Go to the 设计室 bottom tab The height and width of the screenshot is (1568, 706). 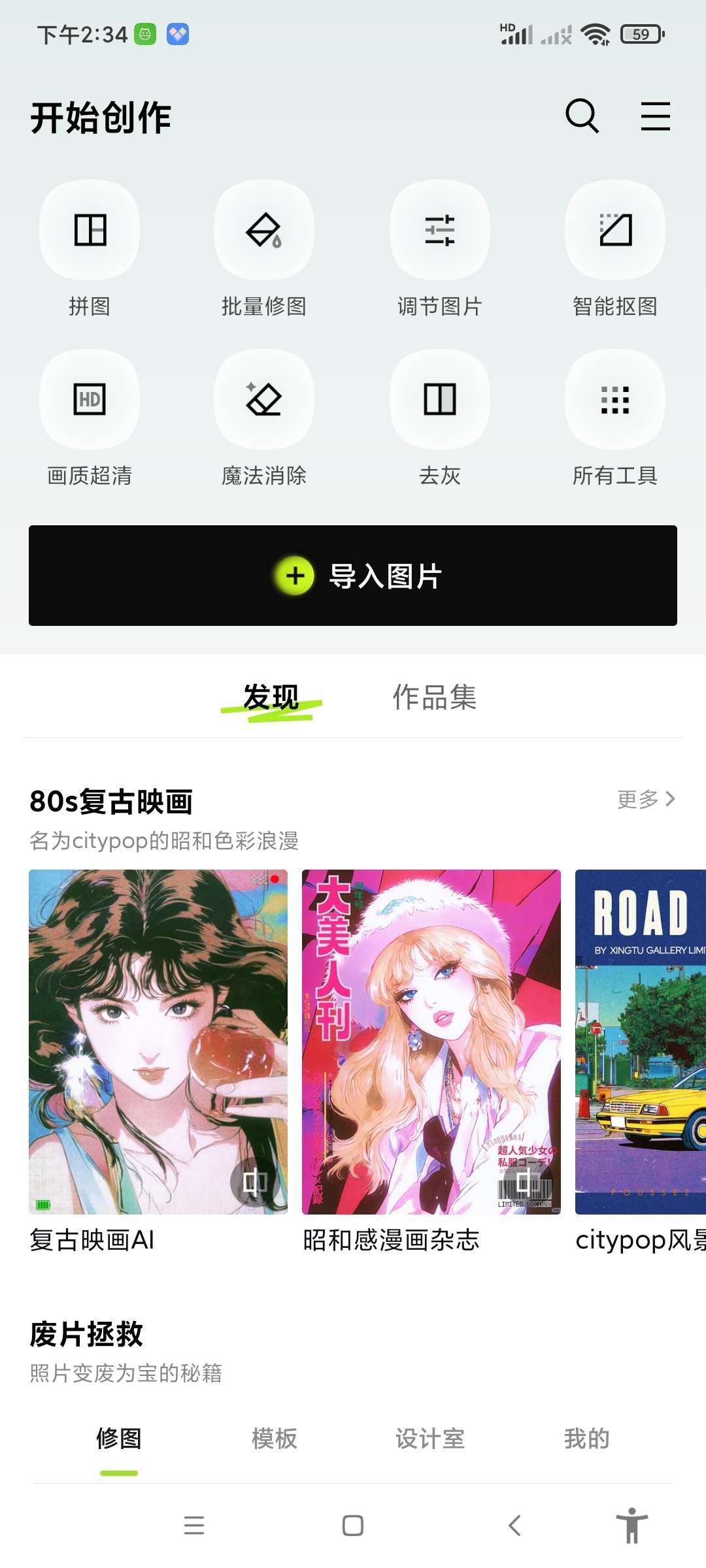[x=430, y=1439]
